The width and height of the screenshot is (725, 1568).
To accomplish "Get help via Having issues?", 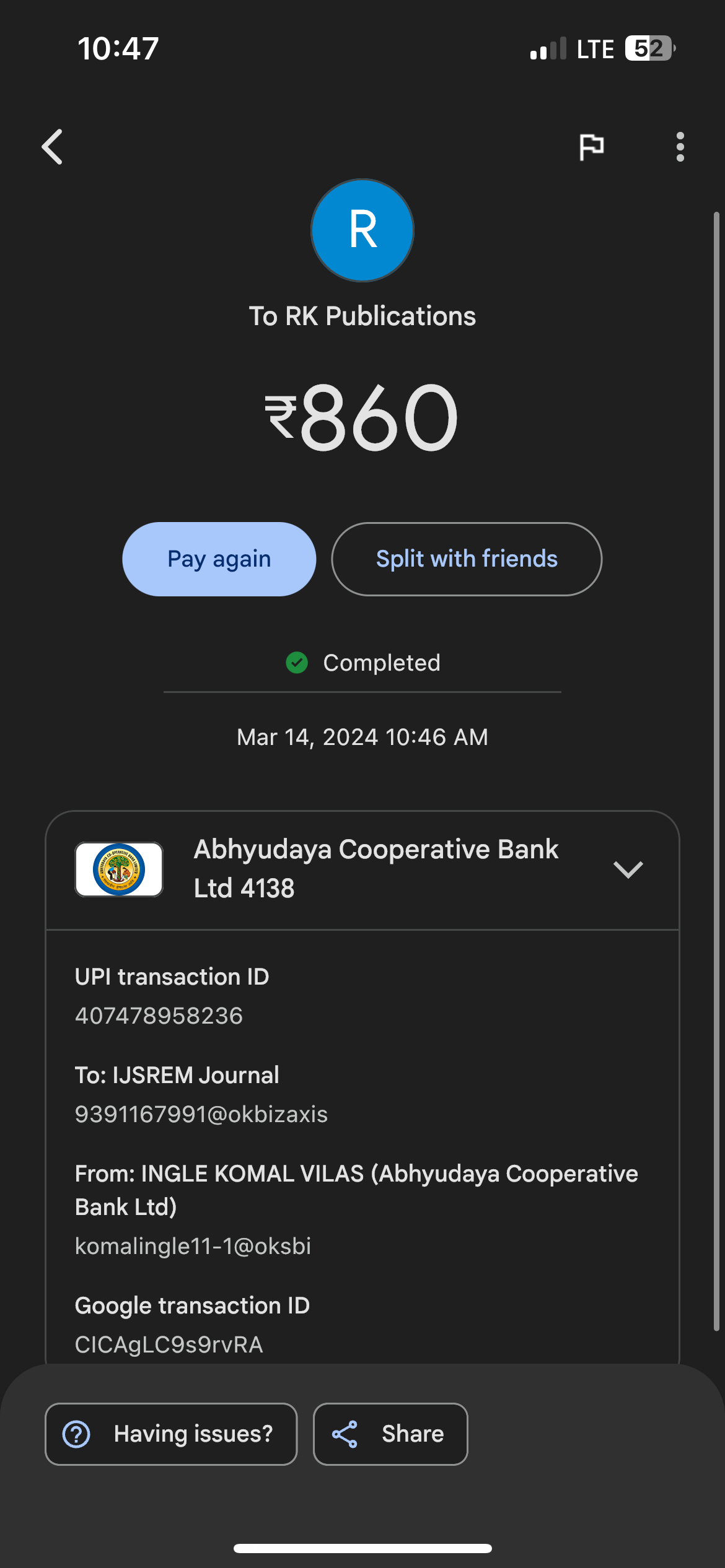I will [x=171, y=1434].
